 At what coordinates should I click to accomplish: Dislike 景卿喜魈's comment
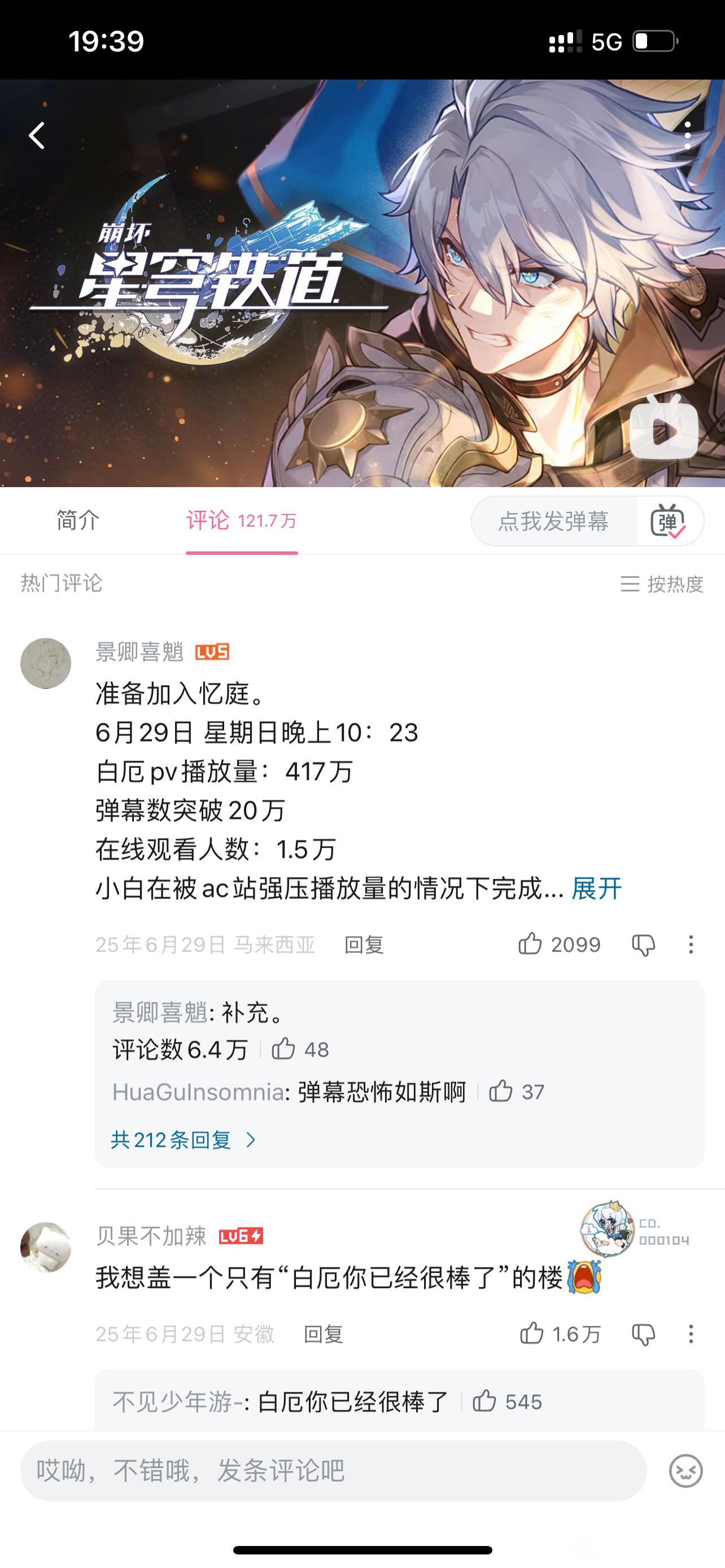point(644,945)
